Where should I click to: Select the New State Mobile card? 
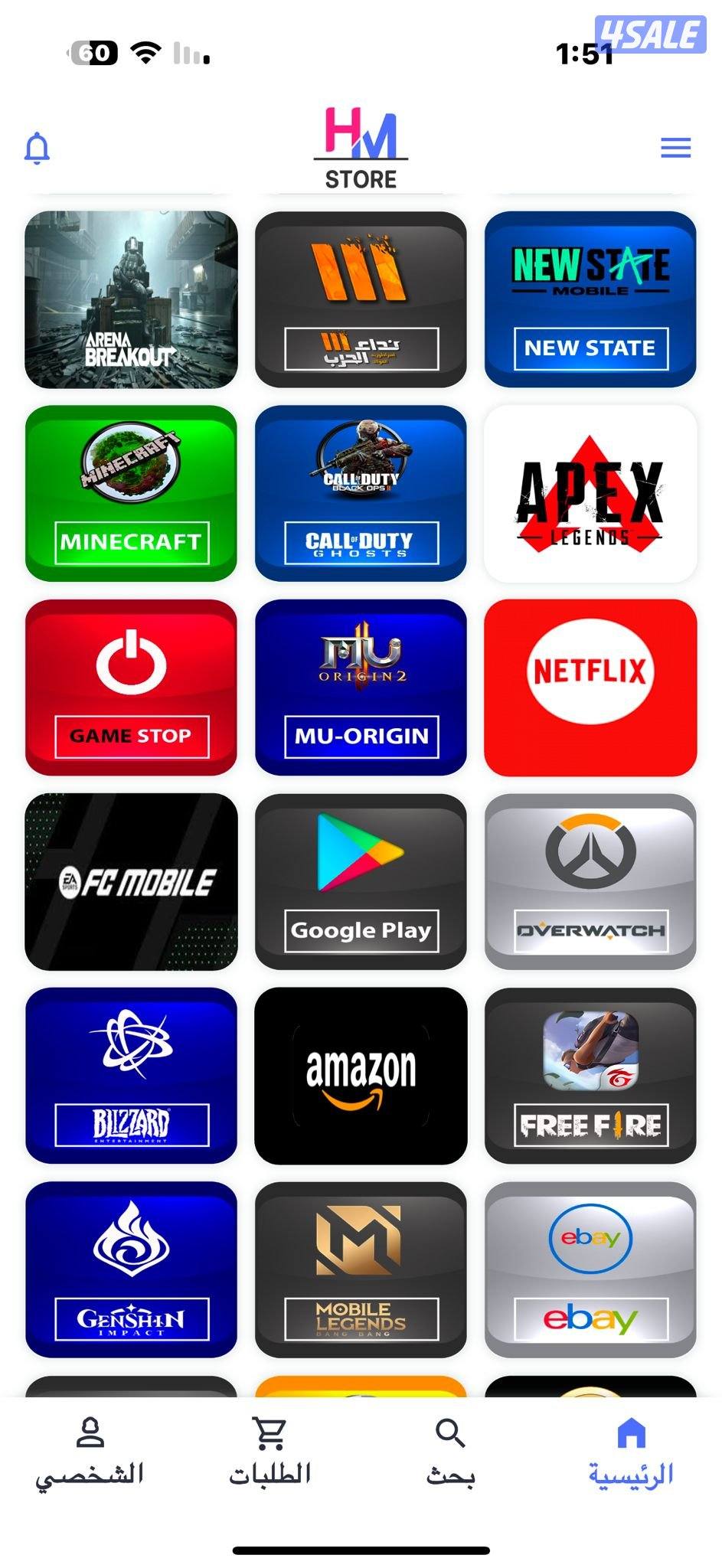[590, 300]
